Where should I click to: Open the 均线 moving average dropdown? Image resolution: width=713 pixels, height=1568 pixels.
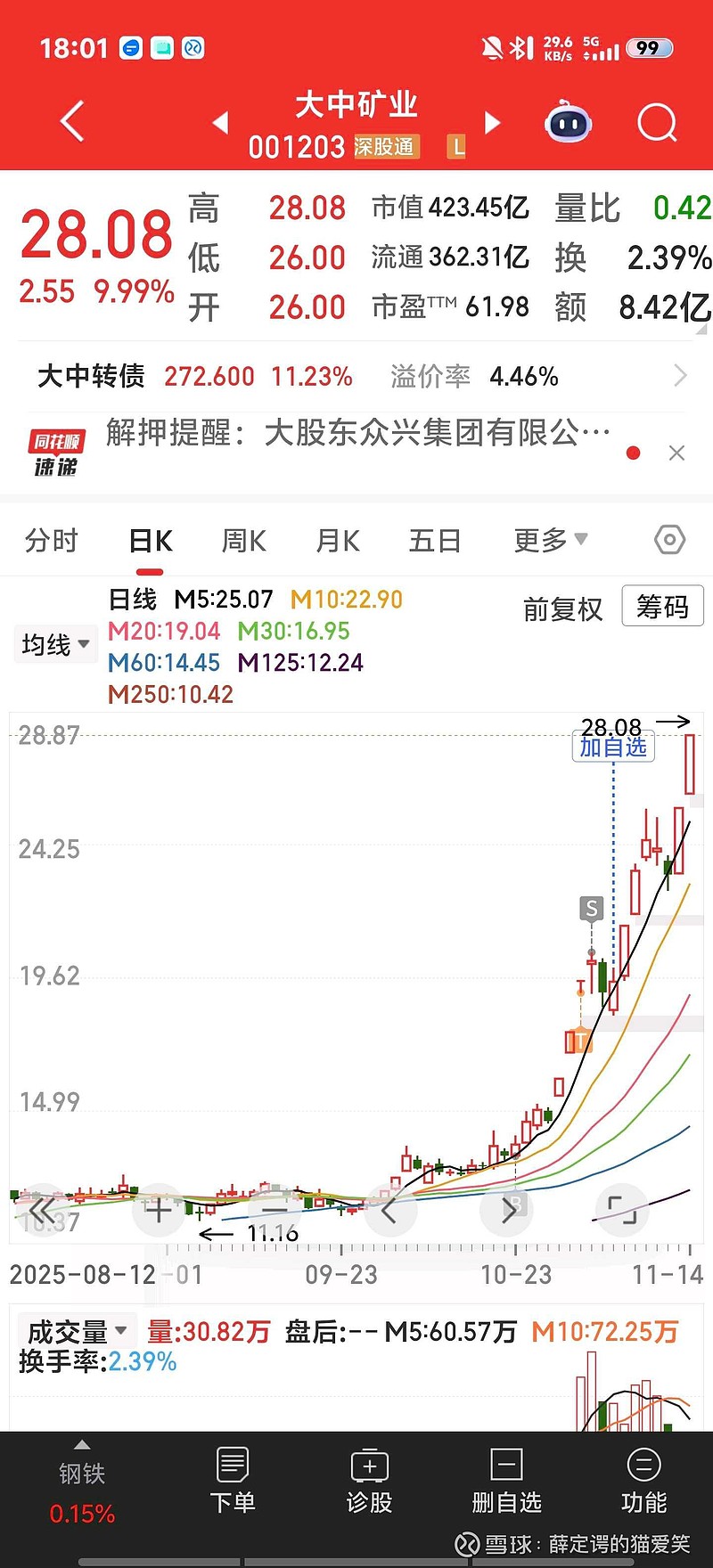point(54,643)
